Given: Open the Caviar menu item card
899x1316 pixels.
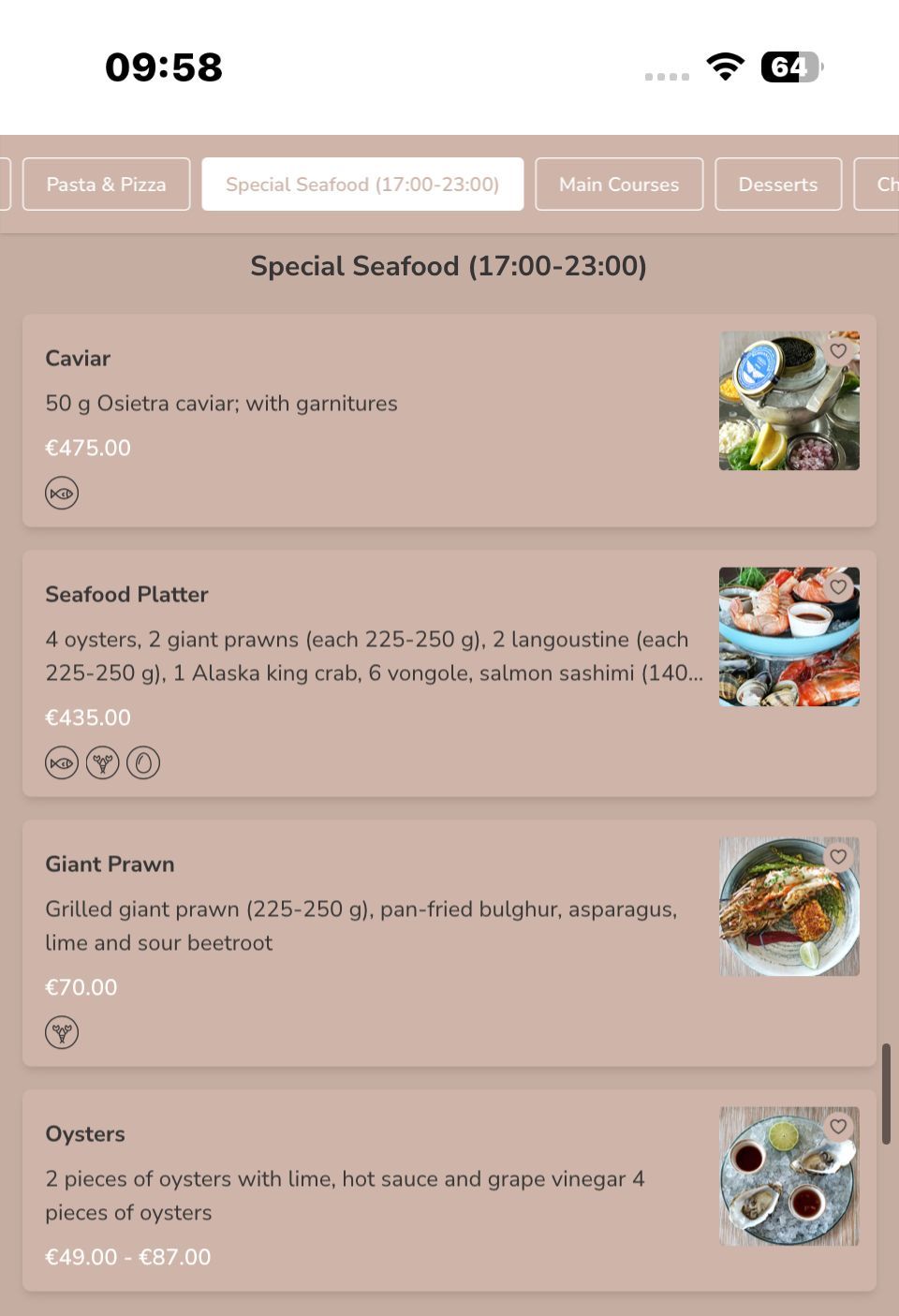Looking at the screenshot, I should click(x=449, y=421).
